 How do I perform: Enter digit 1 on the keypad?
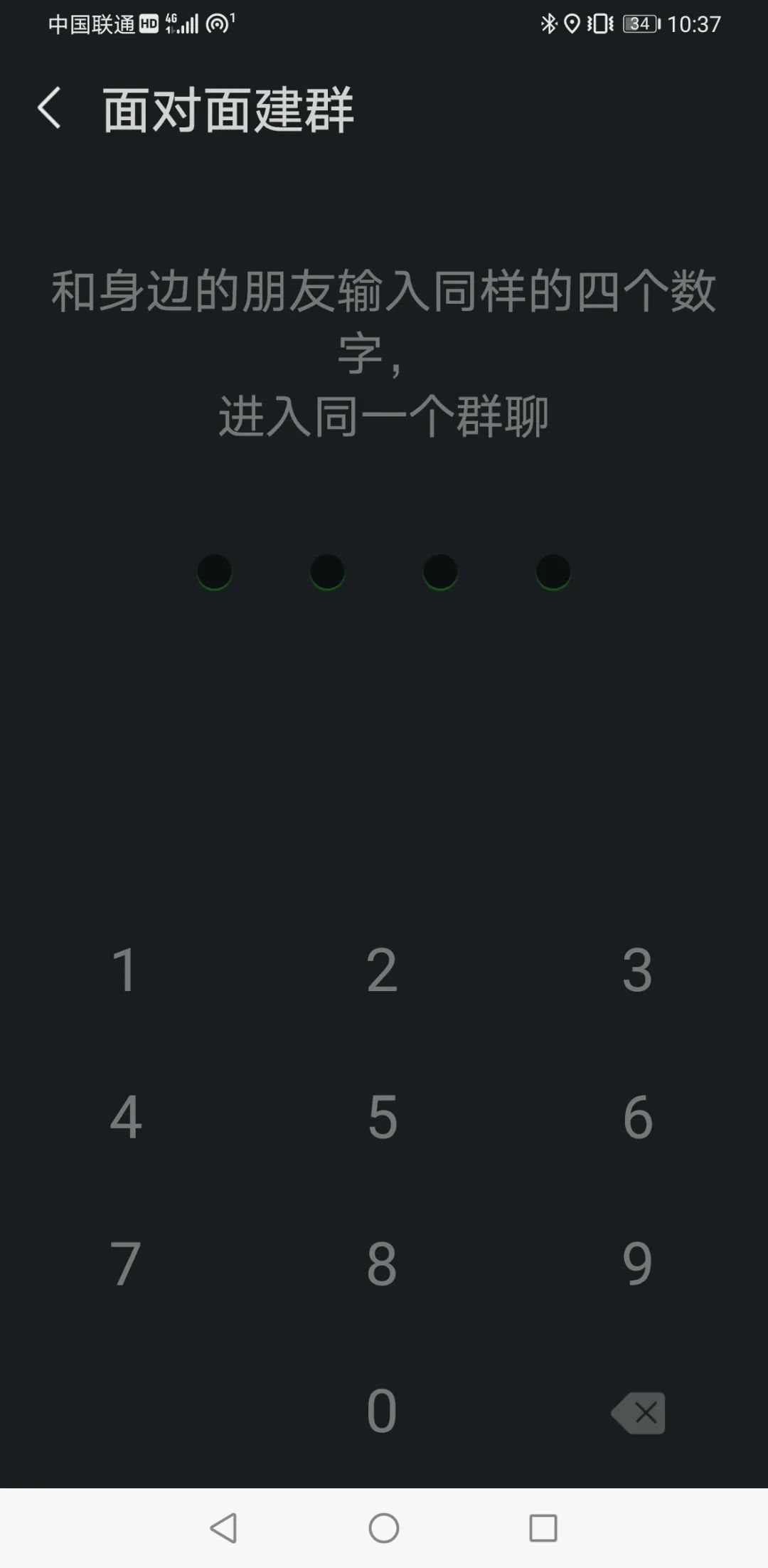pos(125,969)
